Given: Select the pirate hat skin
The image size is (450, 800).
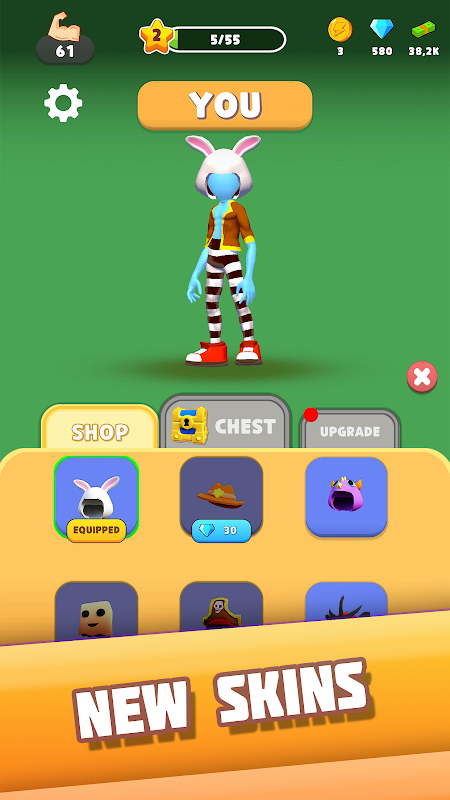Looking at the screenshot, I should point(221,609).
